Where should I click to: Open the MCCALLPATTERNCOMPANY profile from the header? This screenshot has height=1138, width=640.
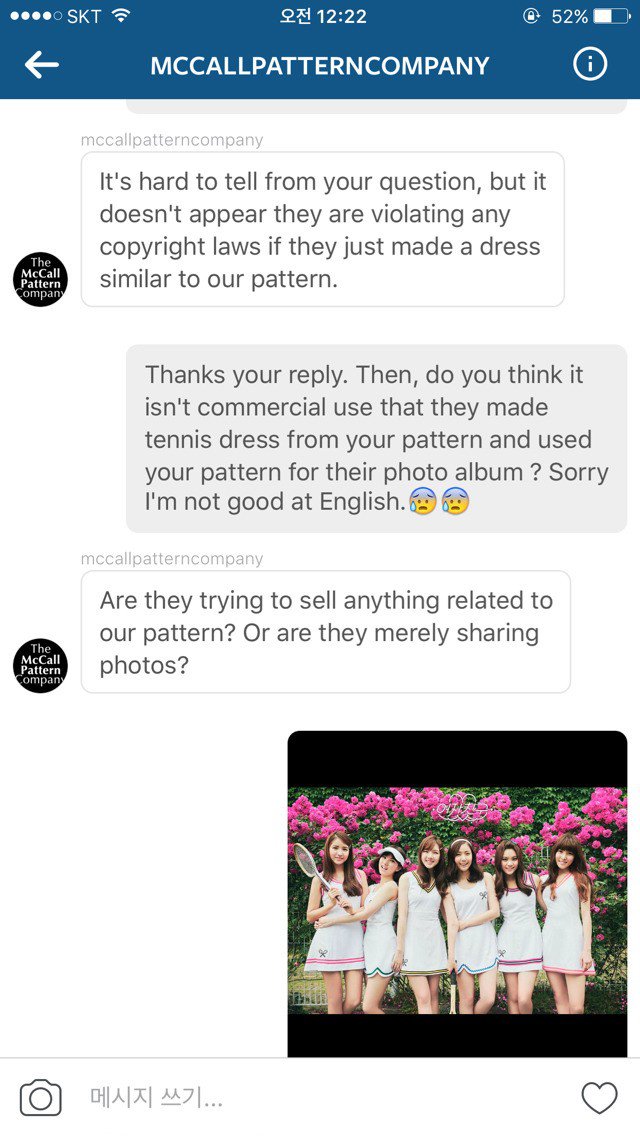(320, 66)
